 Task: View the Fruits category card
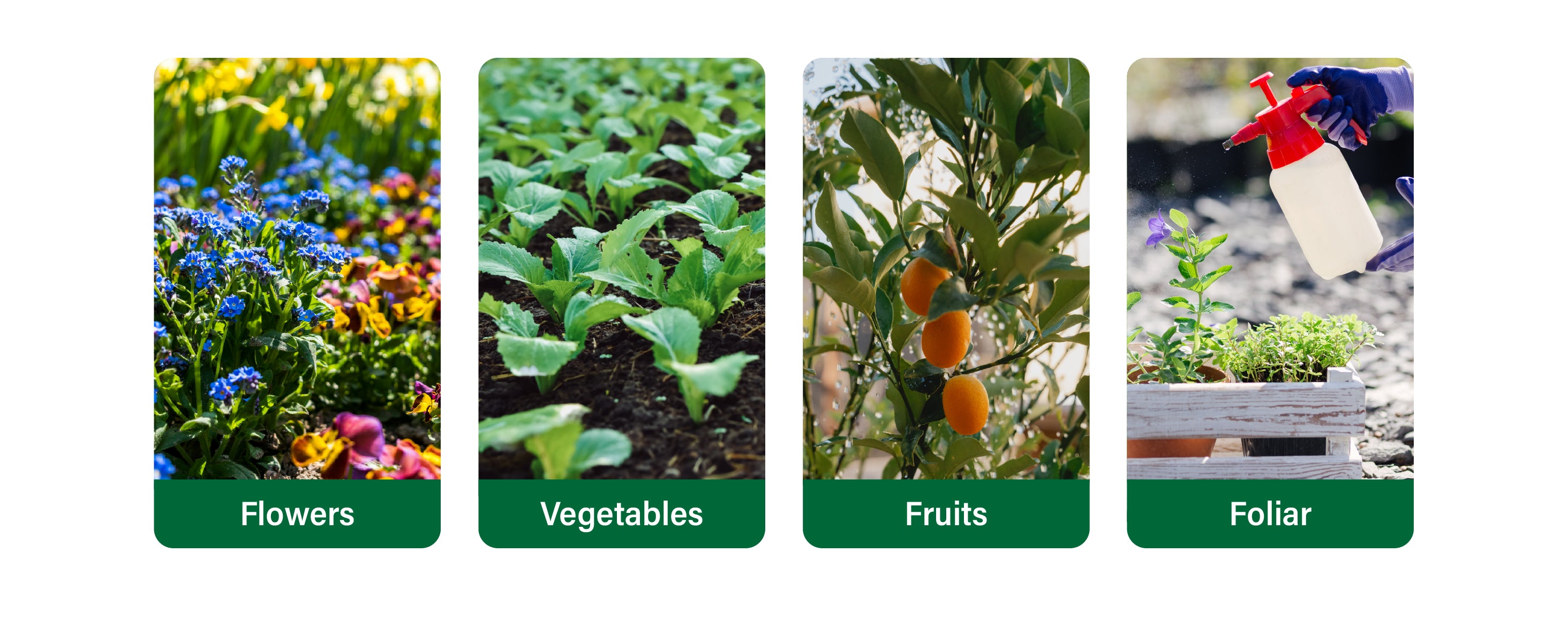click(x=946, y=302)
